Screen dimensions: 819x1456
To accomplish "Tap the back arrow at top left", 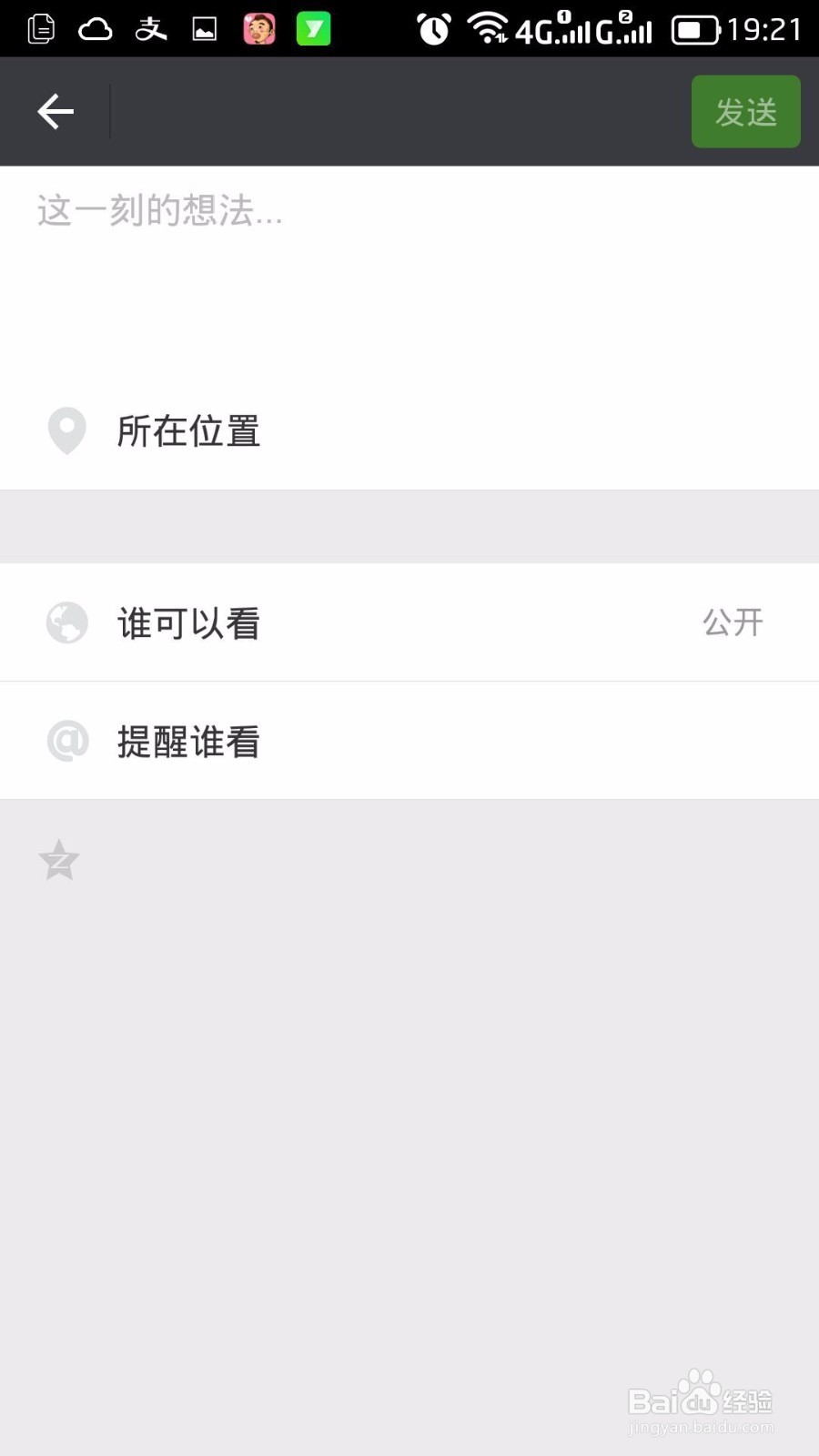I will click(55, 110).
